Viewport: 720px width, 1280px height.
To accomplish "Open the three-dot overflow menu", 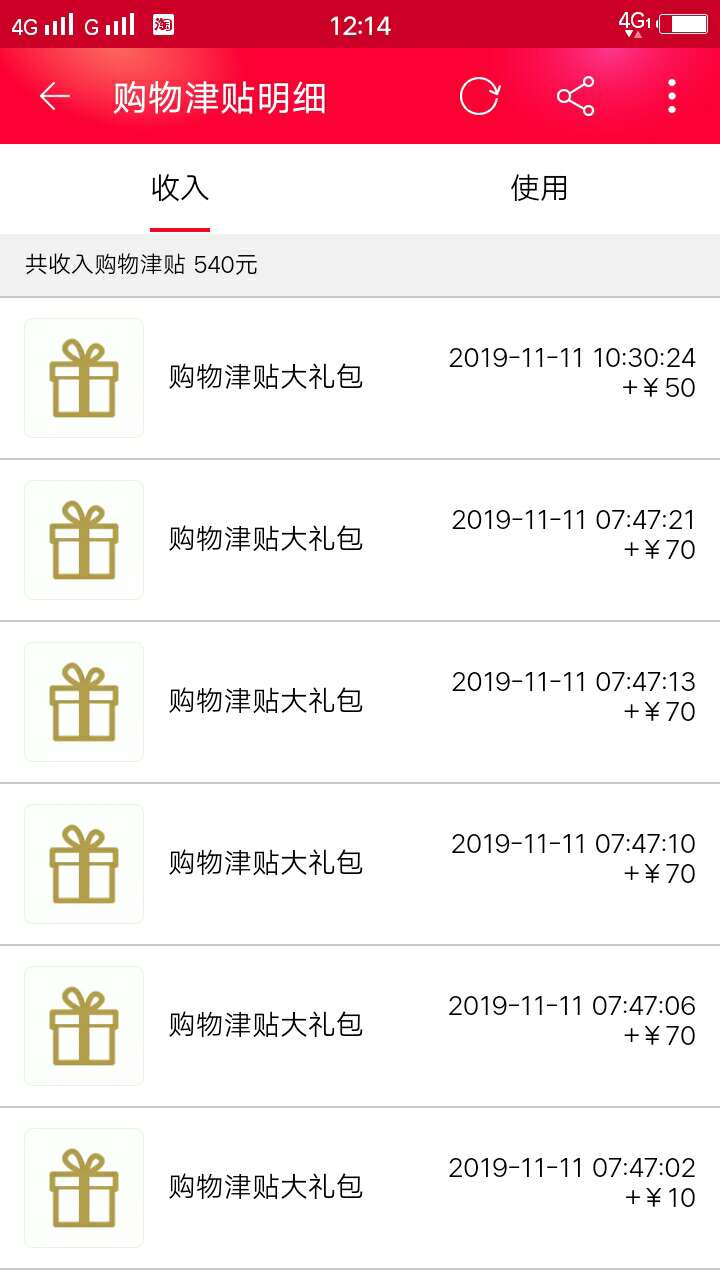I will point(672,96).
